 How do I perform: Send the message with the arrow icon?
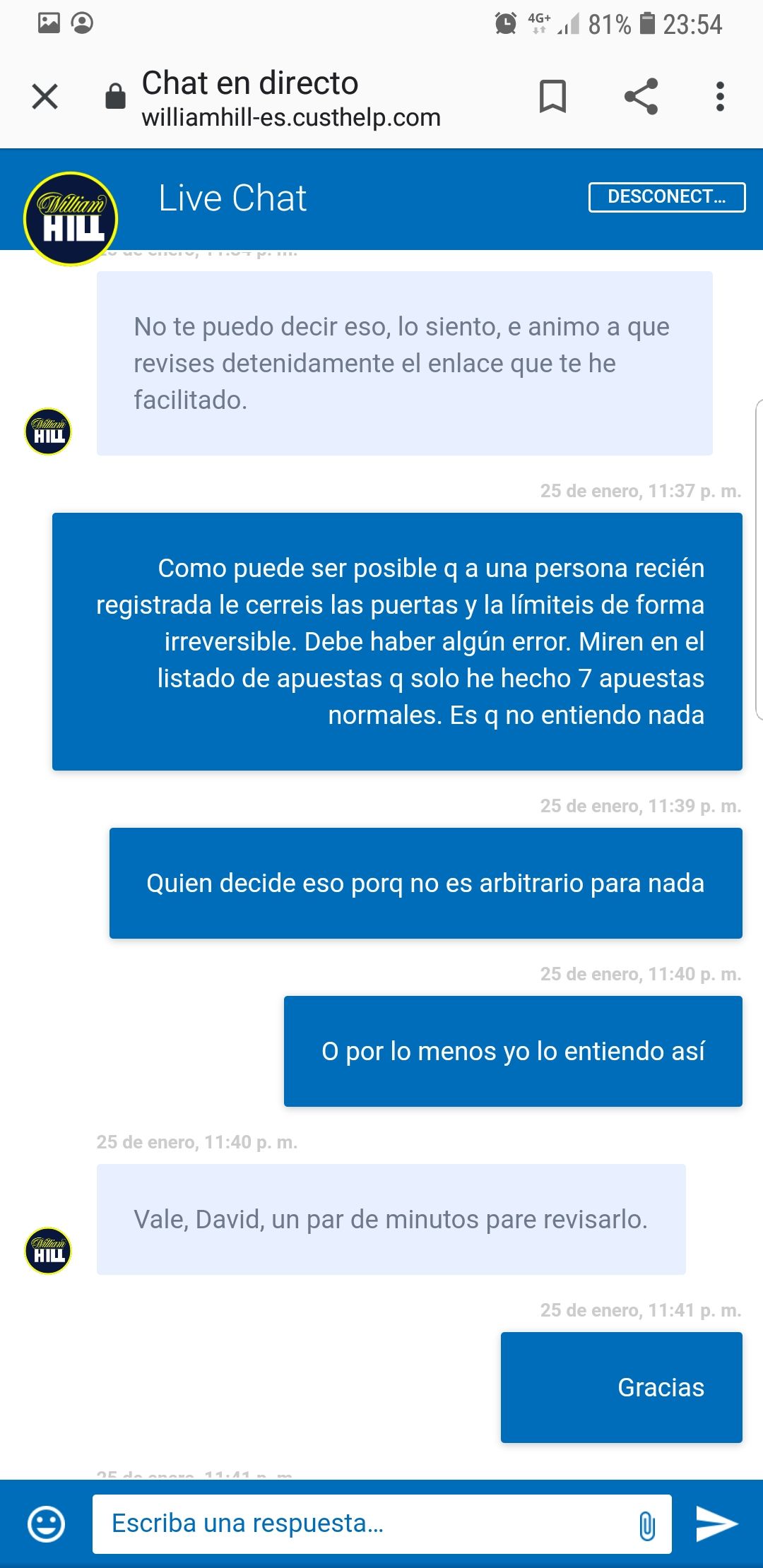716,1524
